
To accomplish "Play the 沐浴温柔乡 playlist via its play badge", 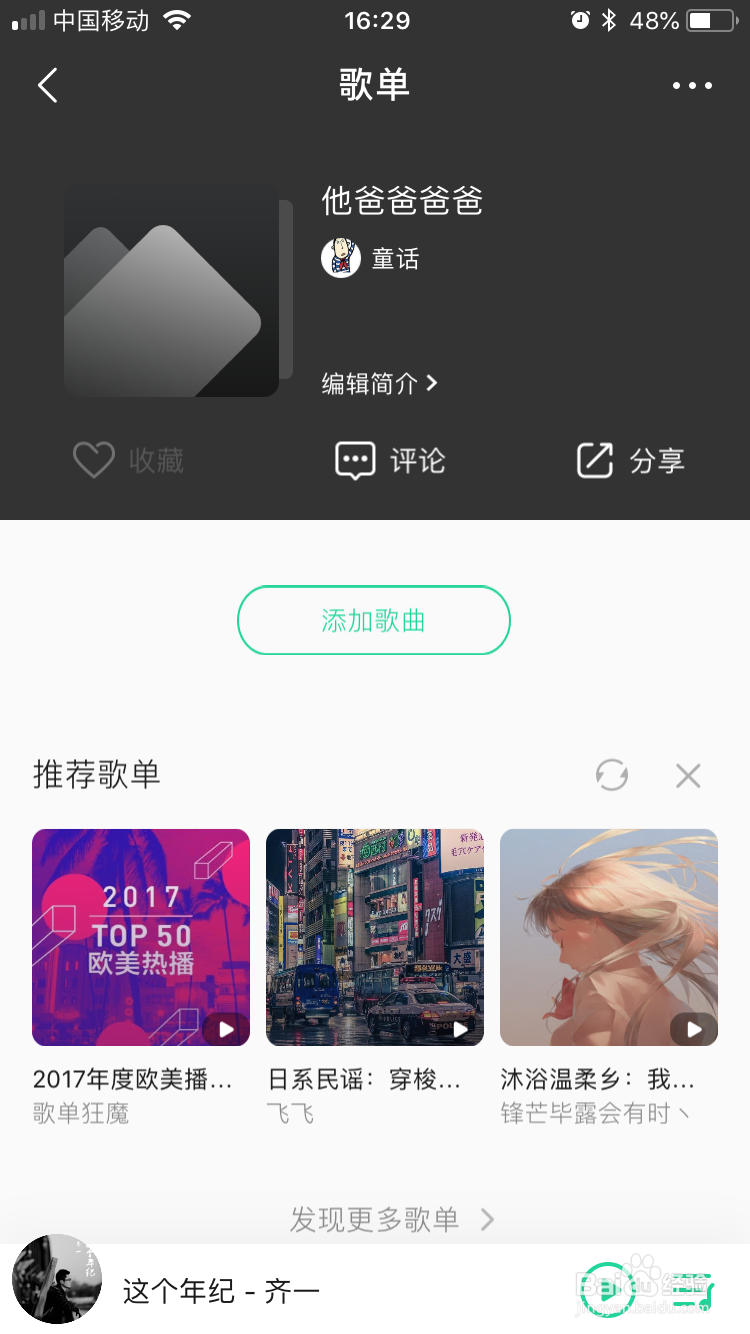I will 694,1028.
